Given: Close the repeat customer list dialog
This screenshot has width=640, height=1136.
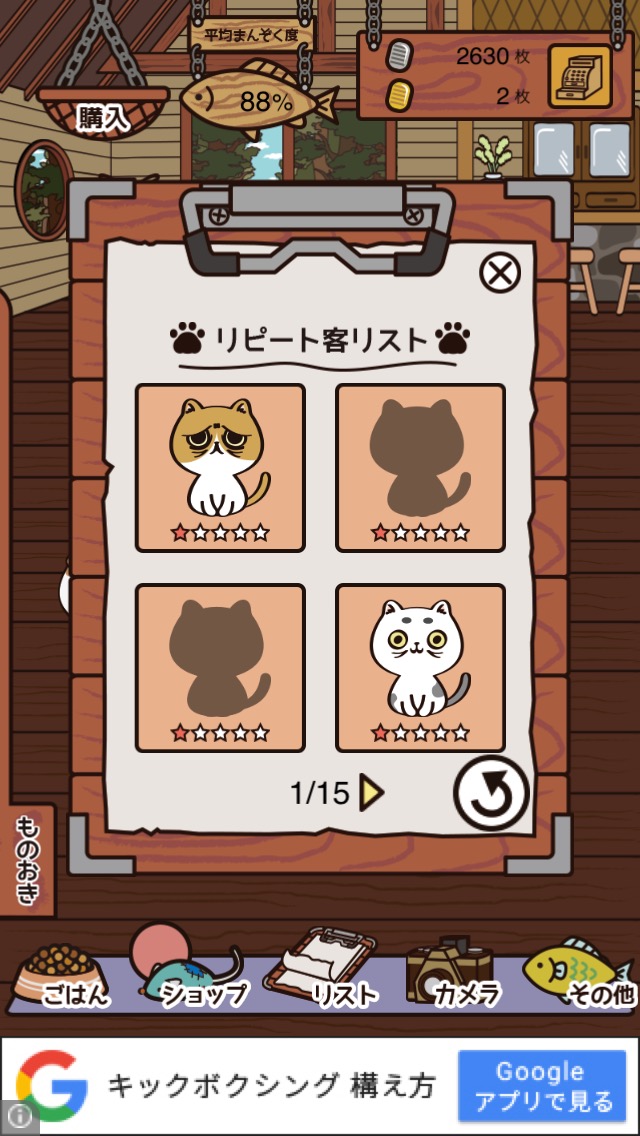Looking at the screenshot, I should click(x=499, y=272).
